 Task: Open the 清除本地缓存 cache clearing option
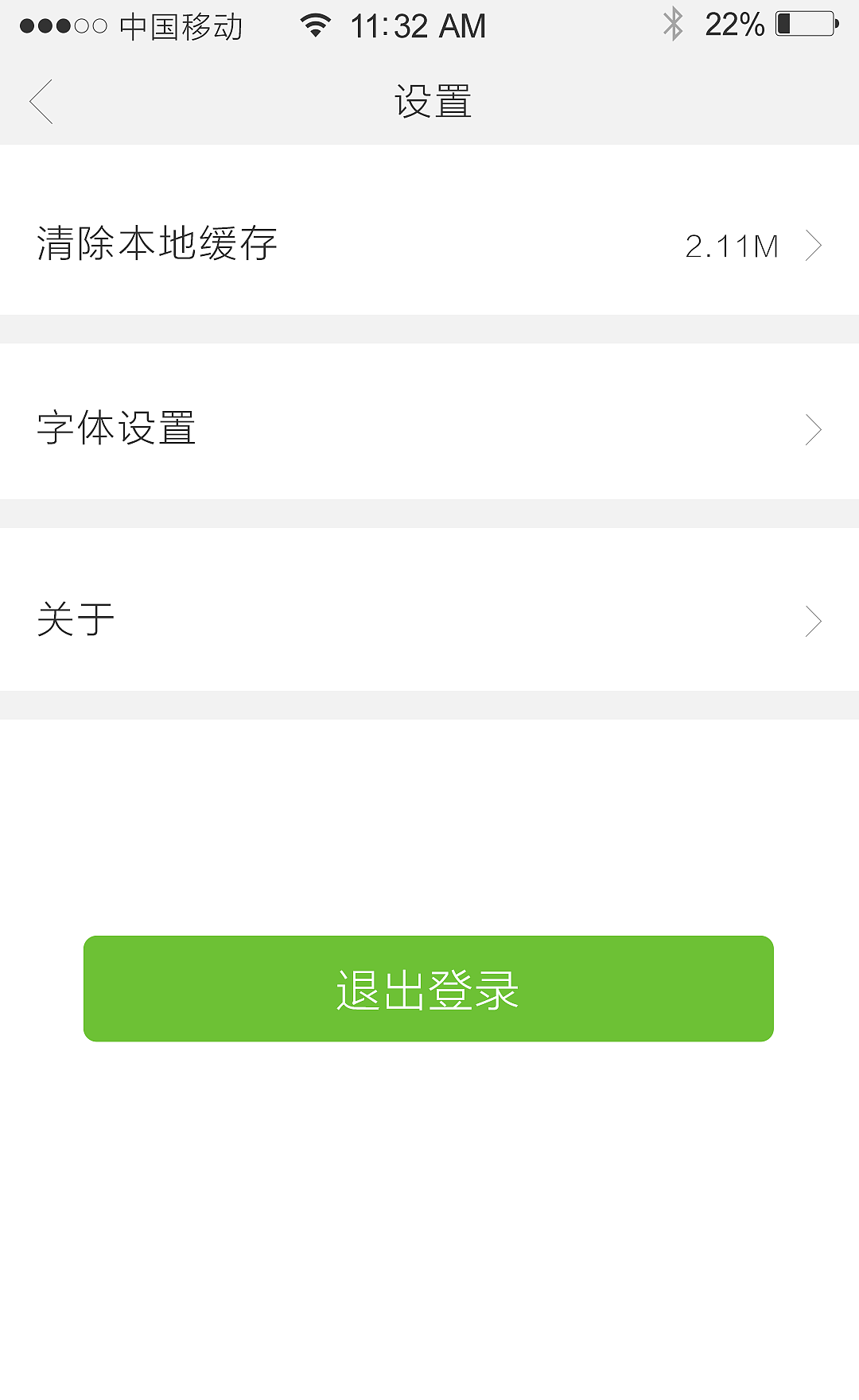(429, 245)
